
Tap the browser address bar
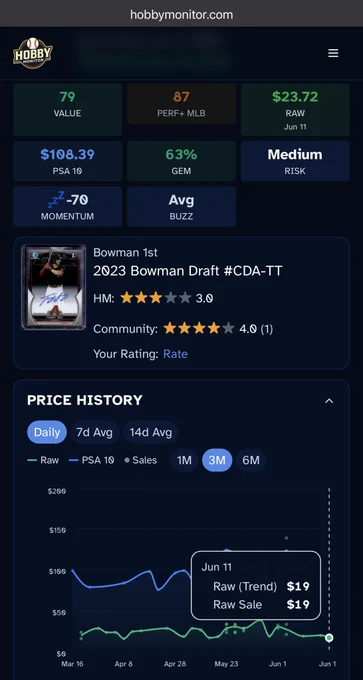click(181, 15)
